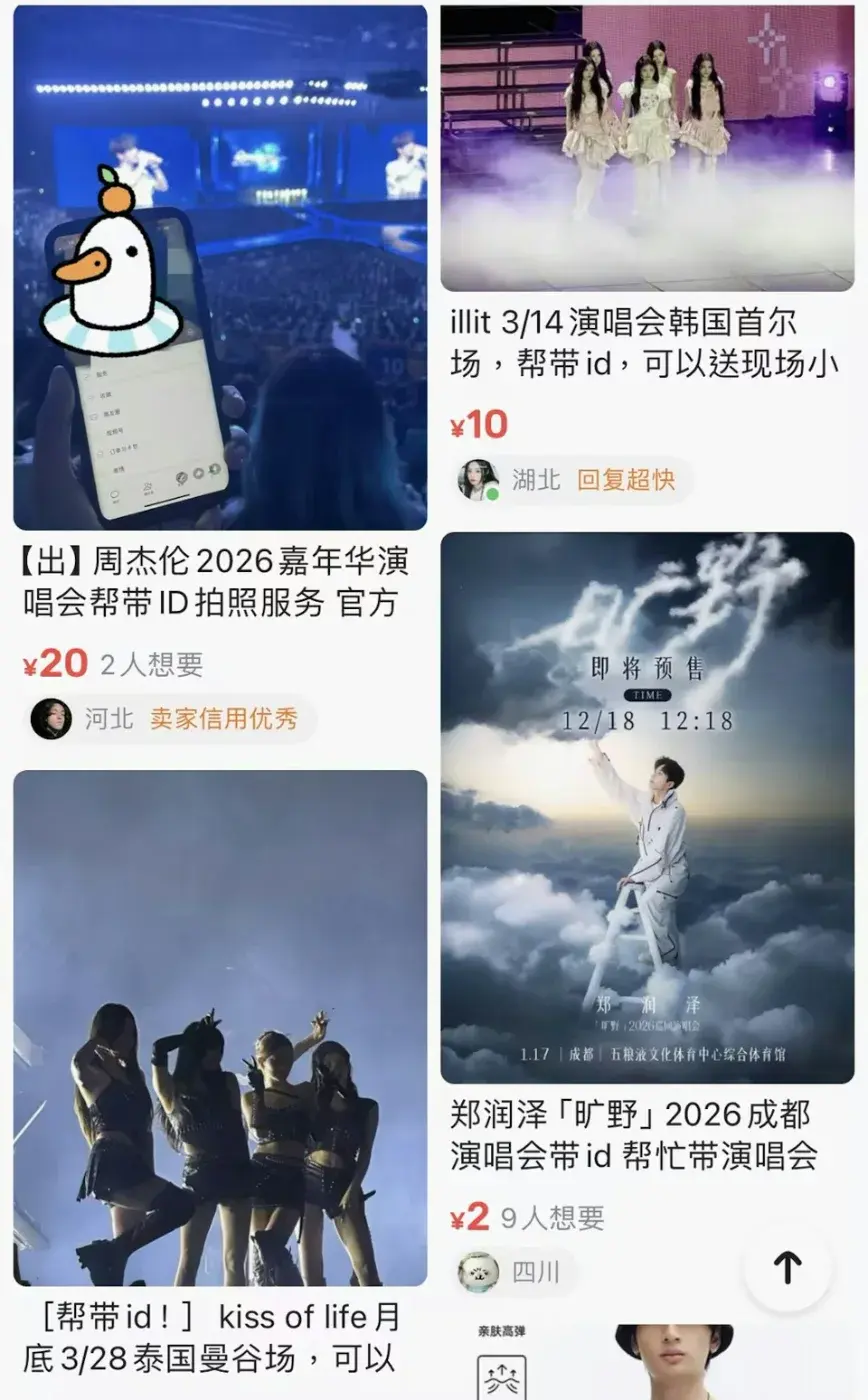Open the kiss of life 曼谷场 listing
Image resolution: width=868 pixels, height=1400 pixels.
pyautogui.click(x=220, y=1028)
